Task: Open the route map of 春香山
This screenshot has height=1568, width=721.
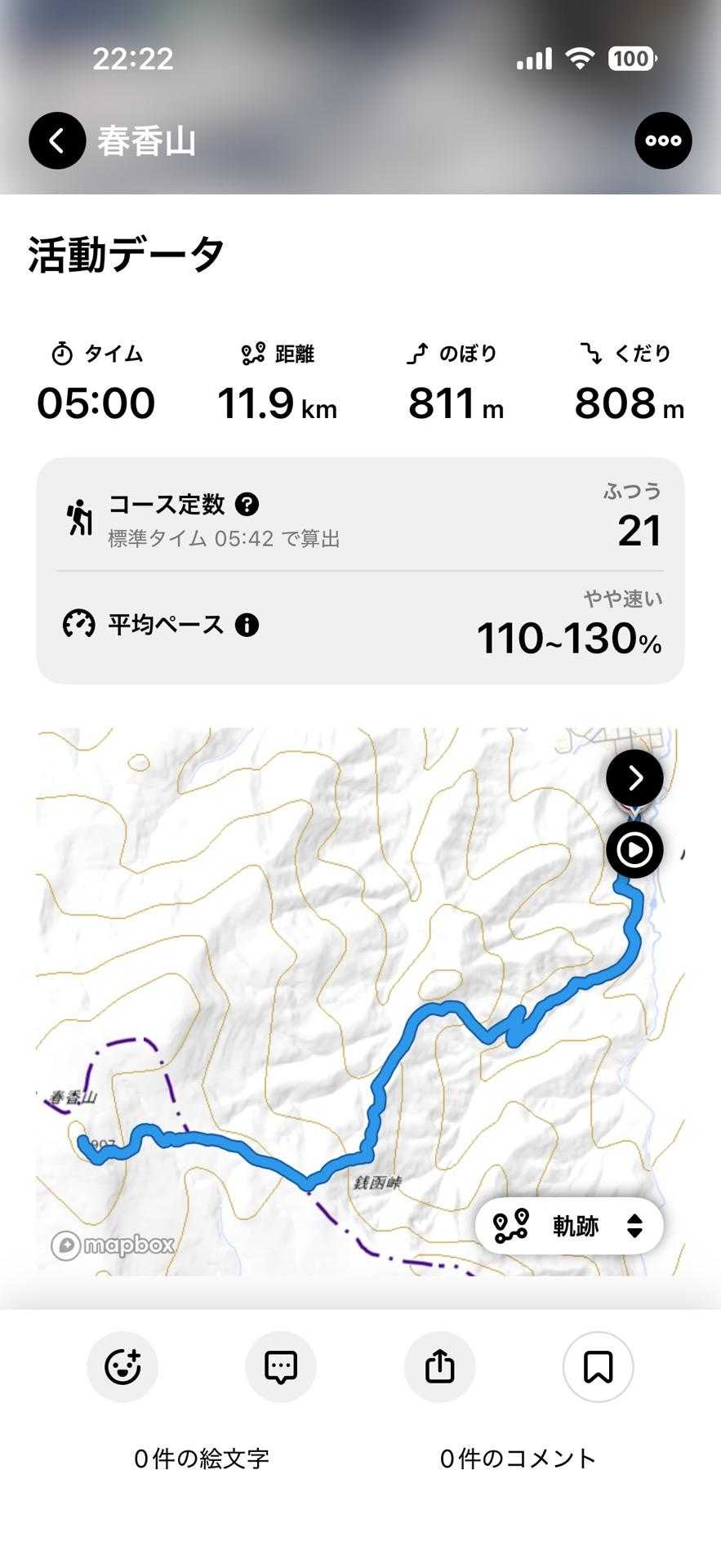Action: (359, 1001)
